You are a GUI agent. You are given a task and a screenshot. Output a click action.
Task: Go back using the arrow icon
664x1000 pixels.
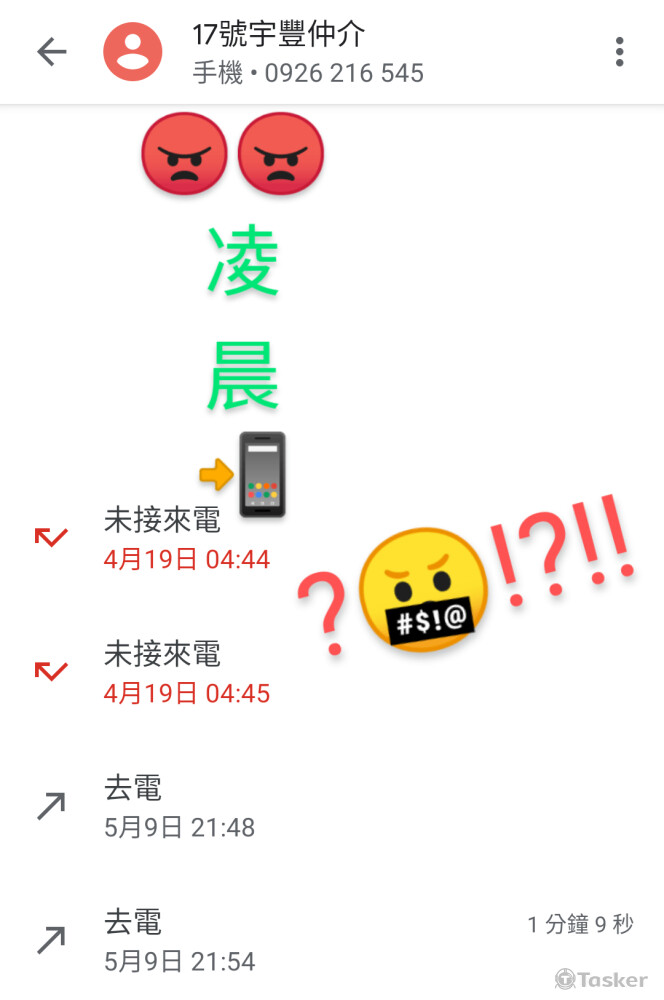click(x=52, y=52)
